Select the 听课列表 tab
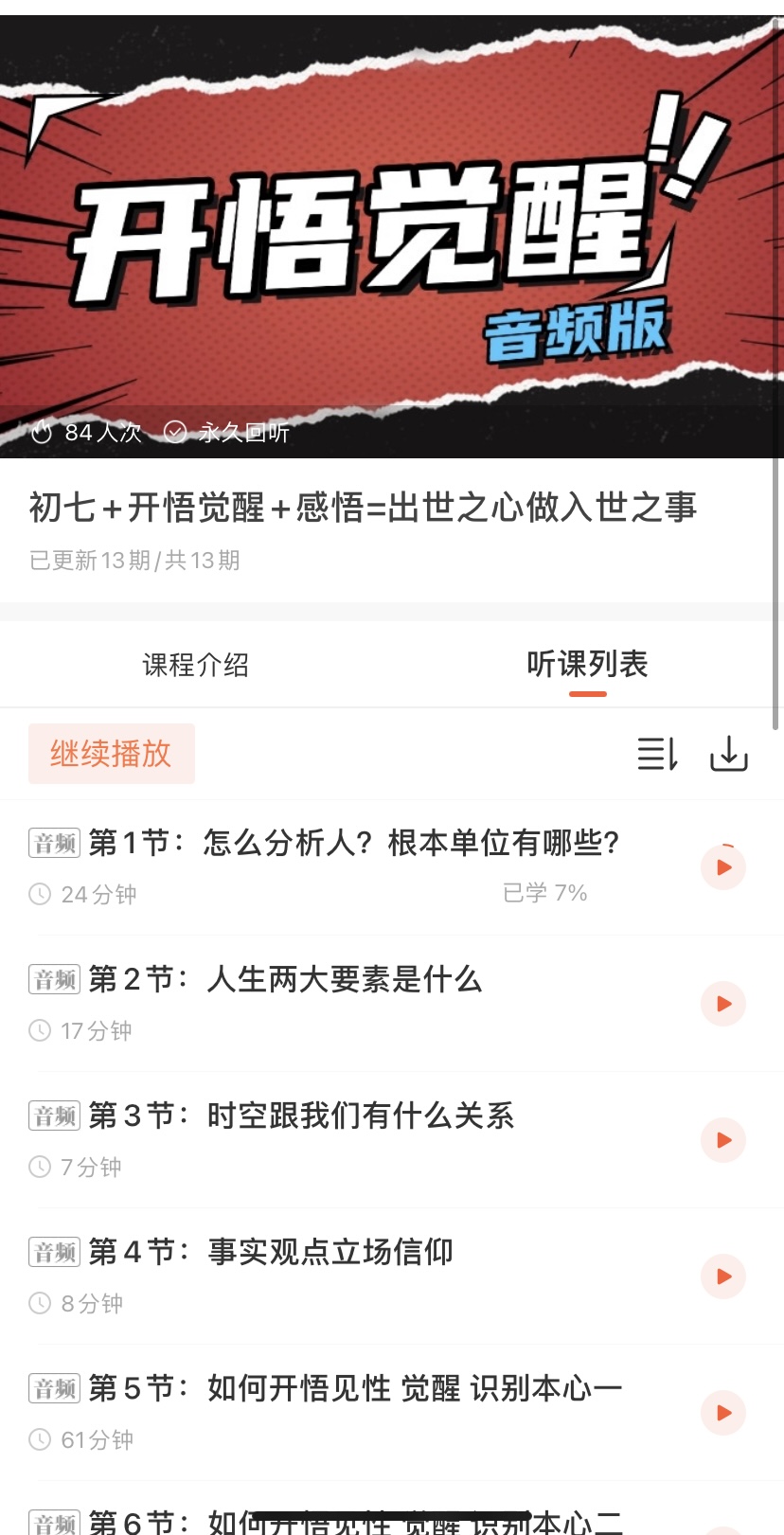This screenshot has width=784, height=1535. pyautogui.click(x=587, y=665)
